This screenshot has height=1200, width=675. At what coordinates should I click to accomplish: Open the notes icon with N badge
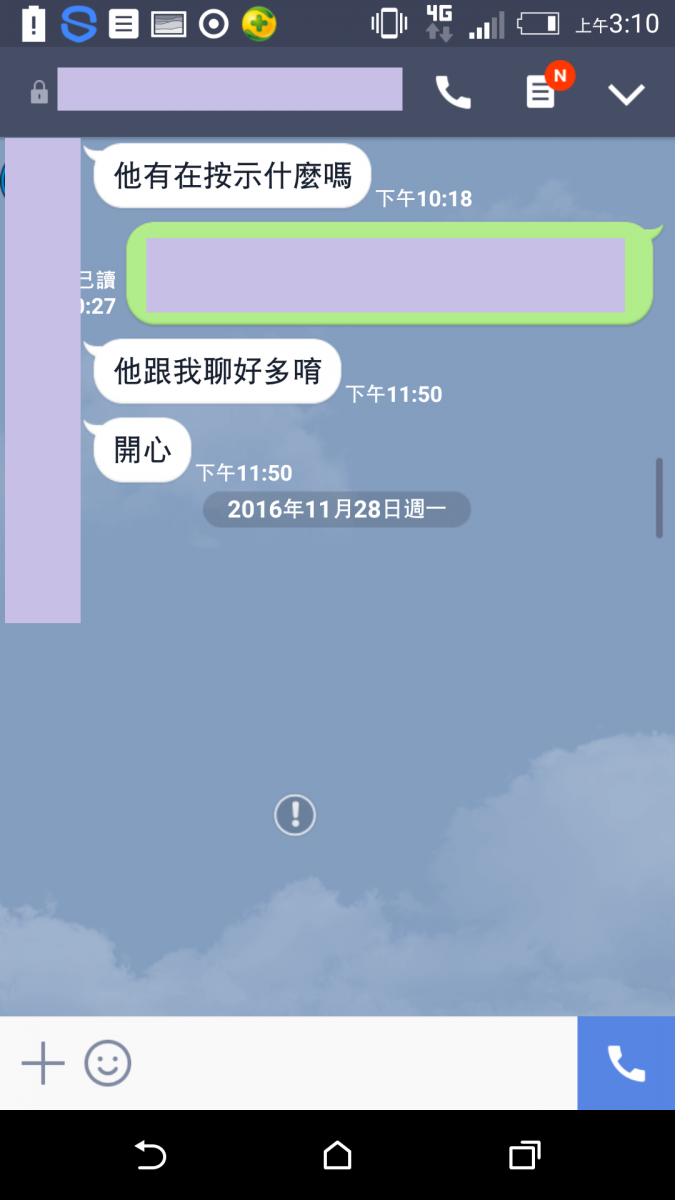[541, 93]
